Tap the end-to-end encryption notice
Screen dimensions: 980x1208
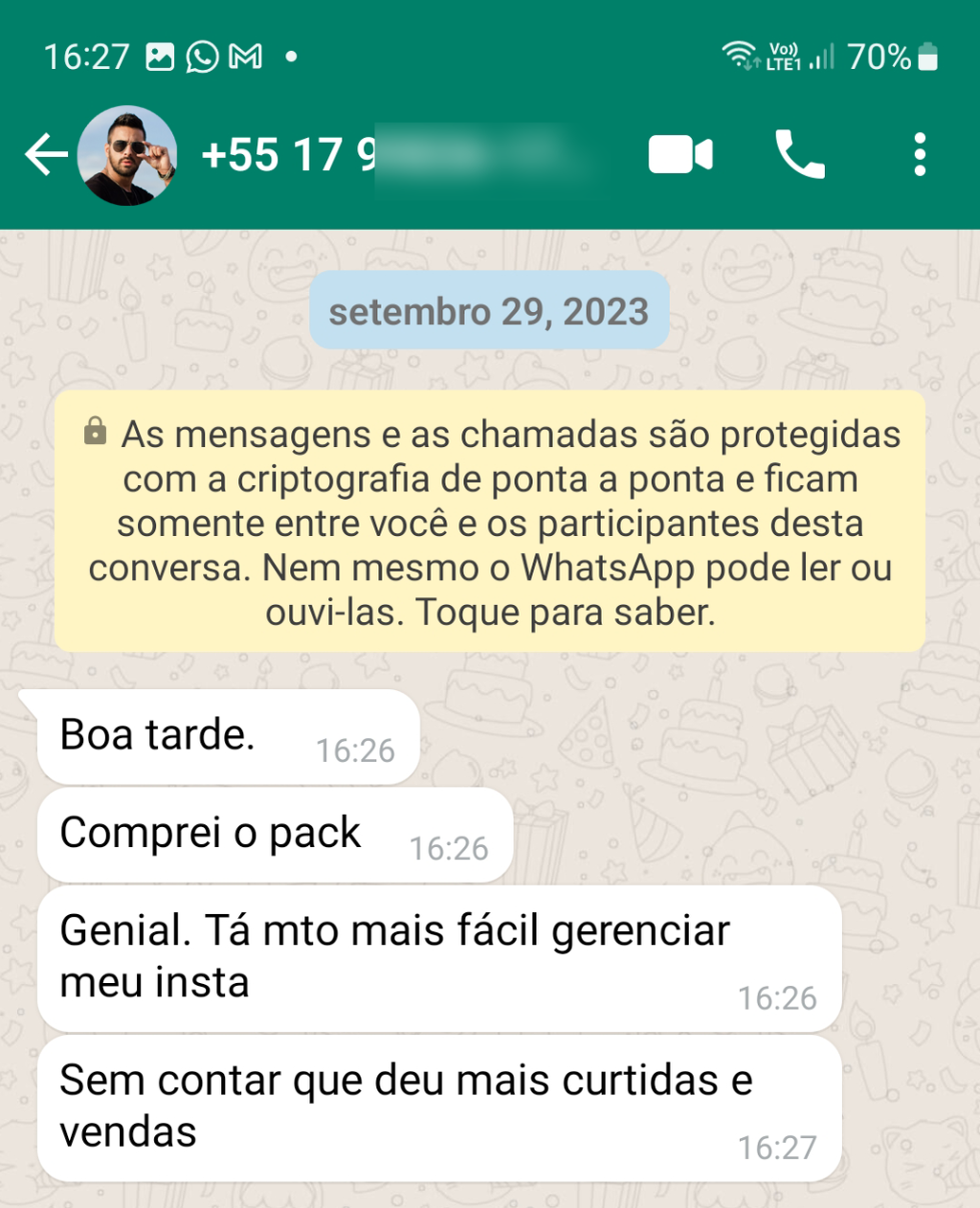490,522
